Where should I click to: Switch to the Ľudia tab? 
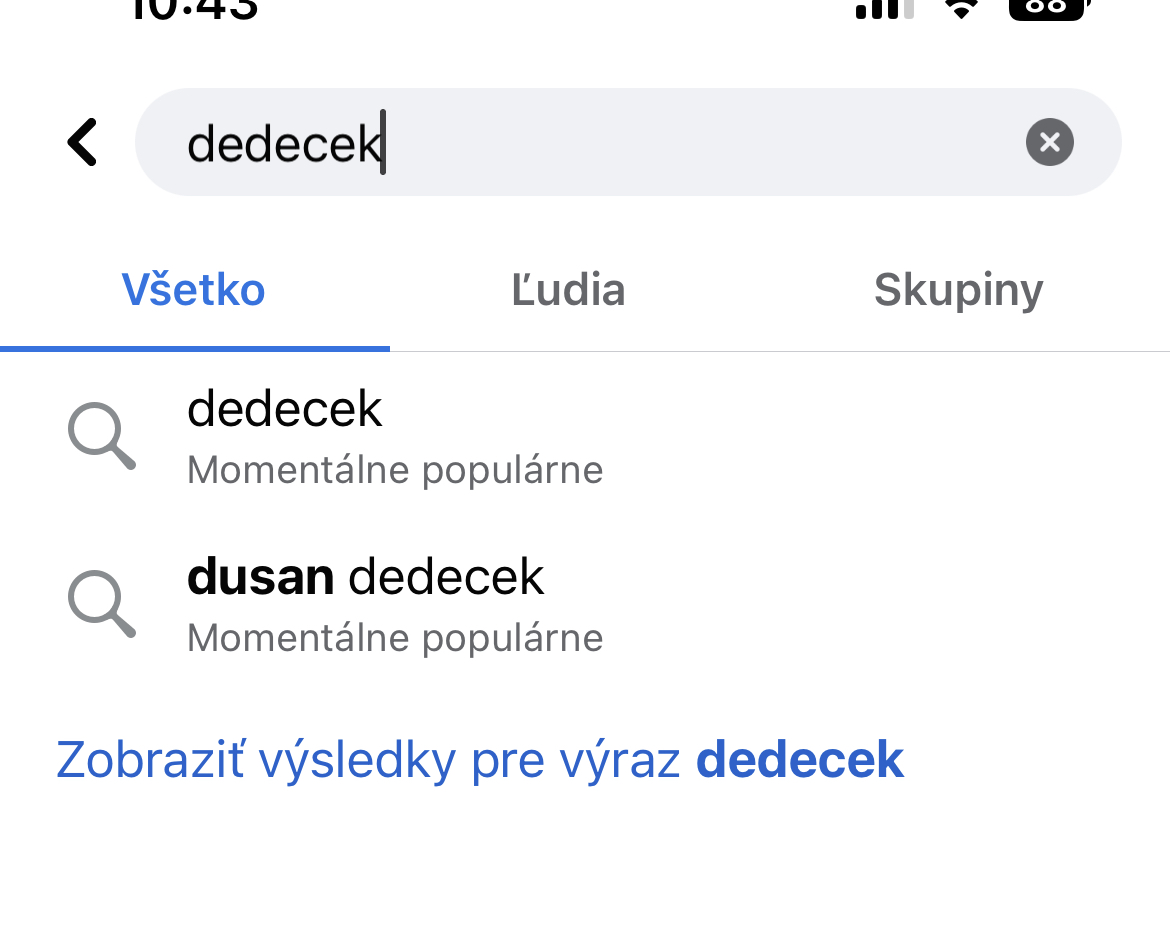[568, 290]
